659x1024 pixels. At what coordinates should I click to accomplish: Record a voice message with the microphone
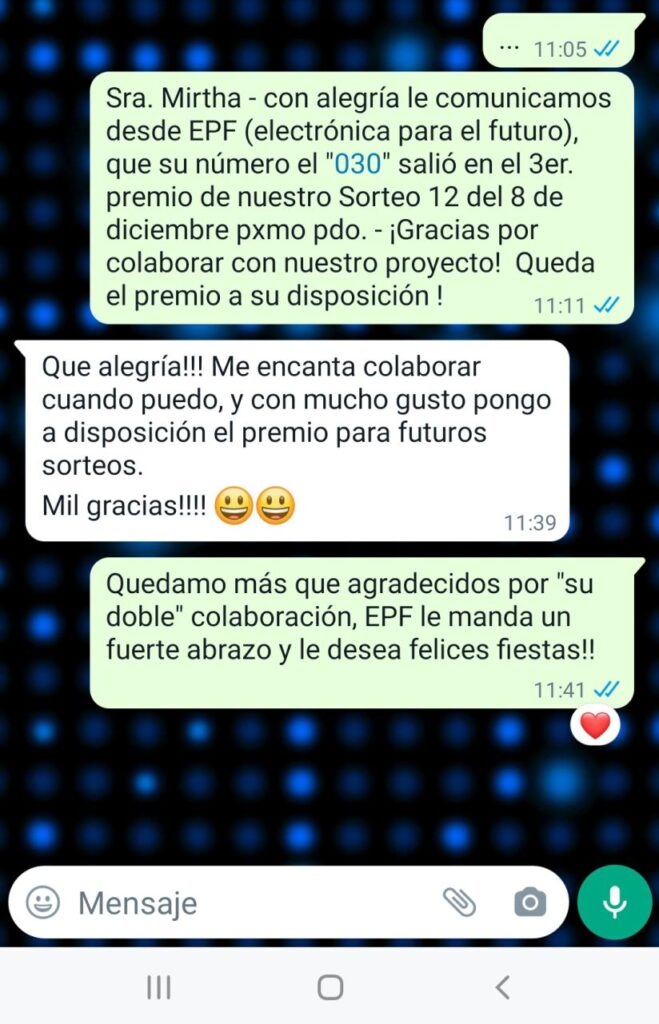pos(614,902)
